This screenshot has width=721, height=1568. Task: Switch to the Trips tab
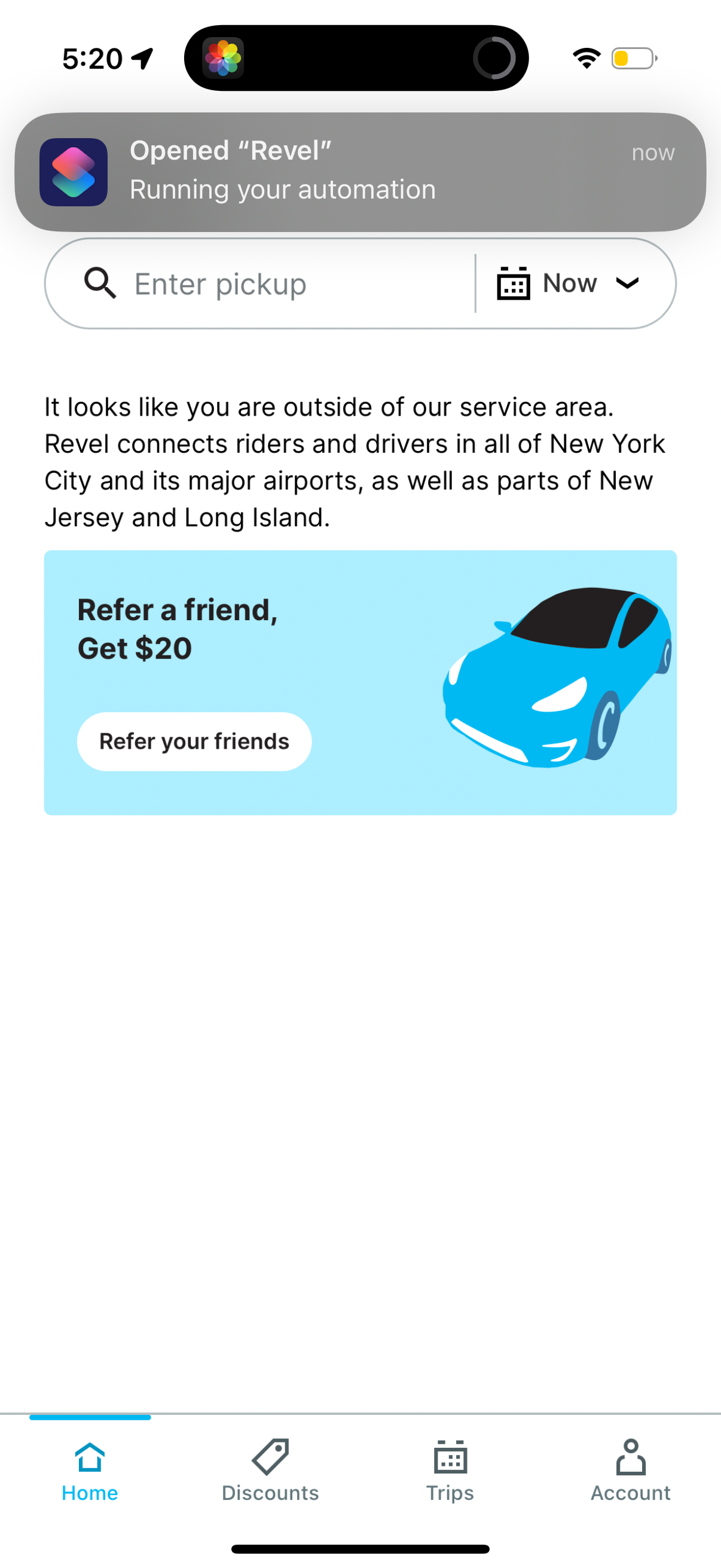pyautogui.click(x=450, y=1473)
